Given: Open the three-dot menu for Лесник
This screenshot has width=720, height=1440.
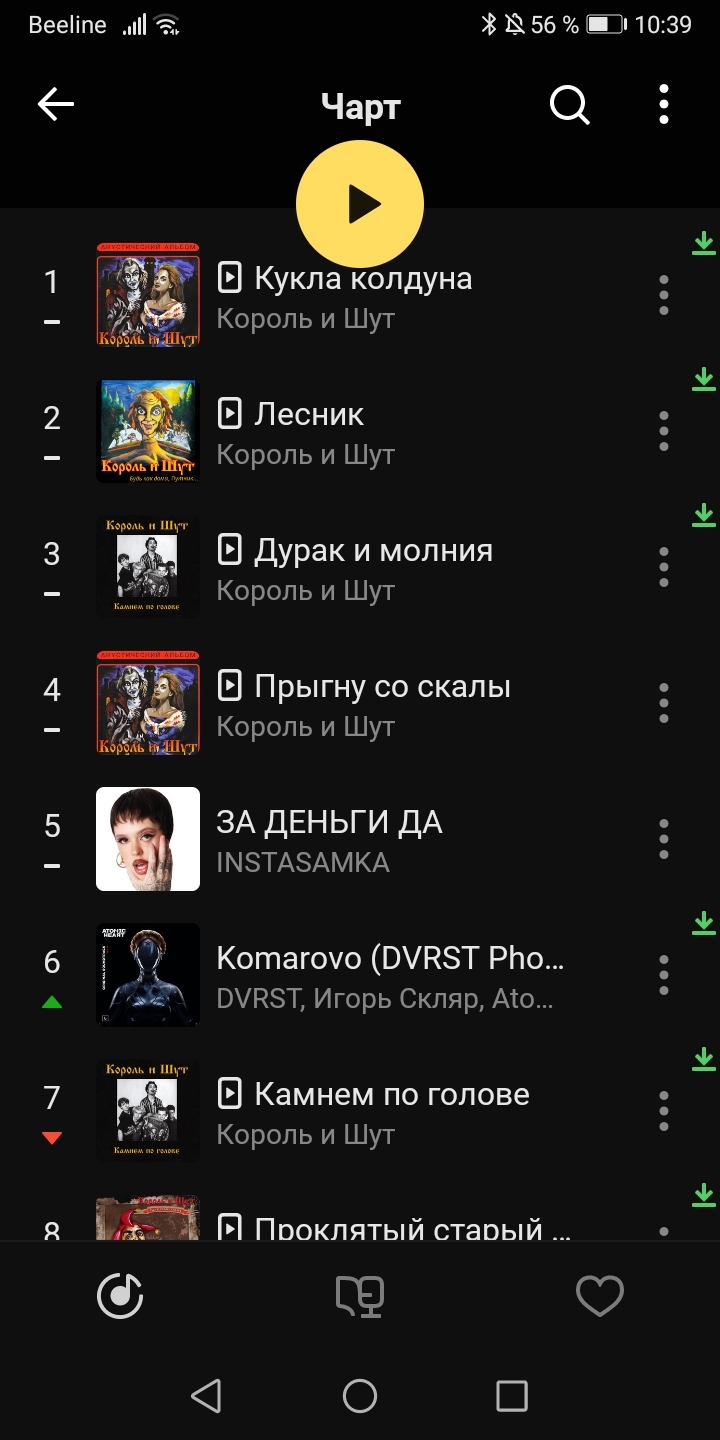Looking at the screenshot, I should (663, 432).
